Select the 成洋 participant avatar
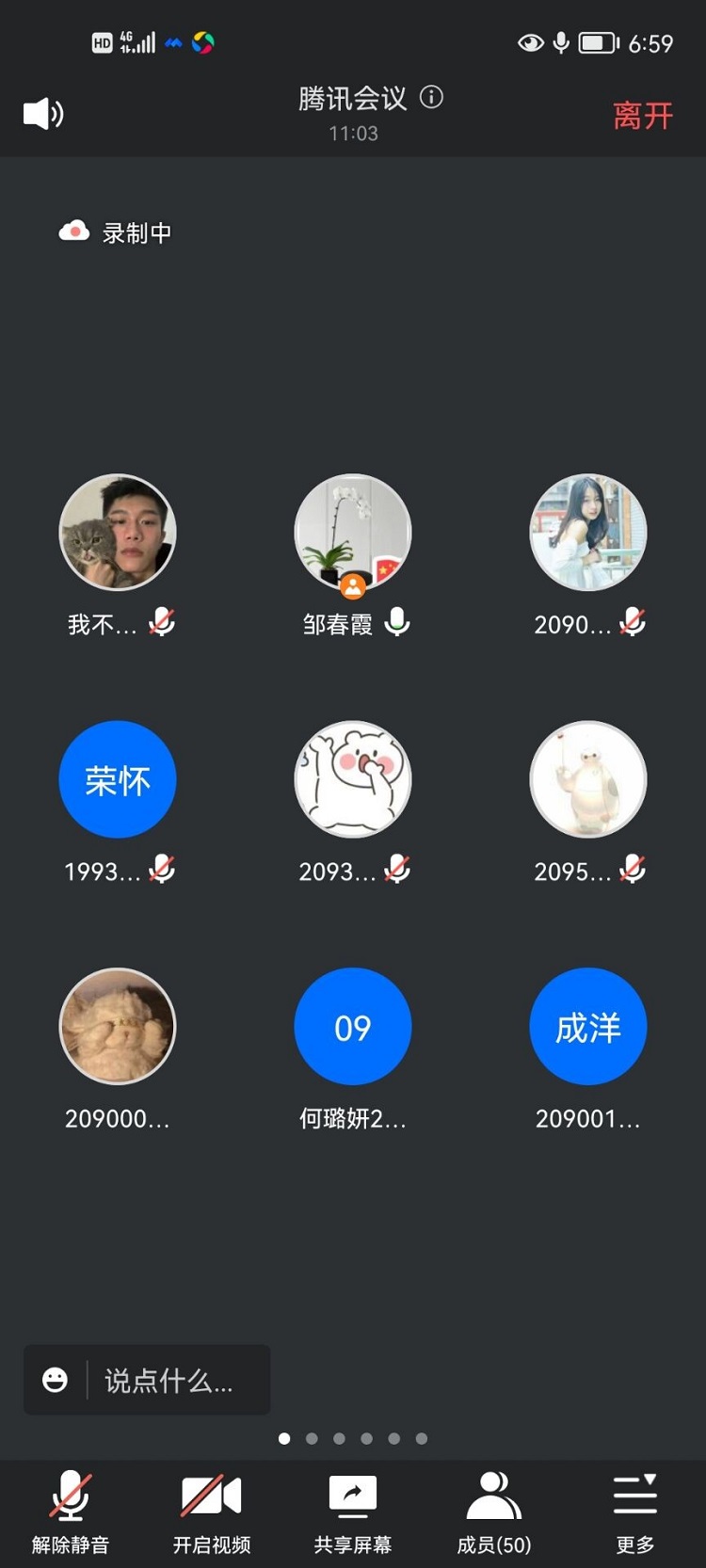The width and height of the screenshot is (706, 1568). tap(588, 1027)
